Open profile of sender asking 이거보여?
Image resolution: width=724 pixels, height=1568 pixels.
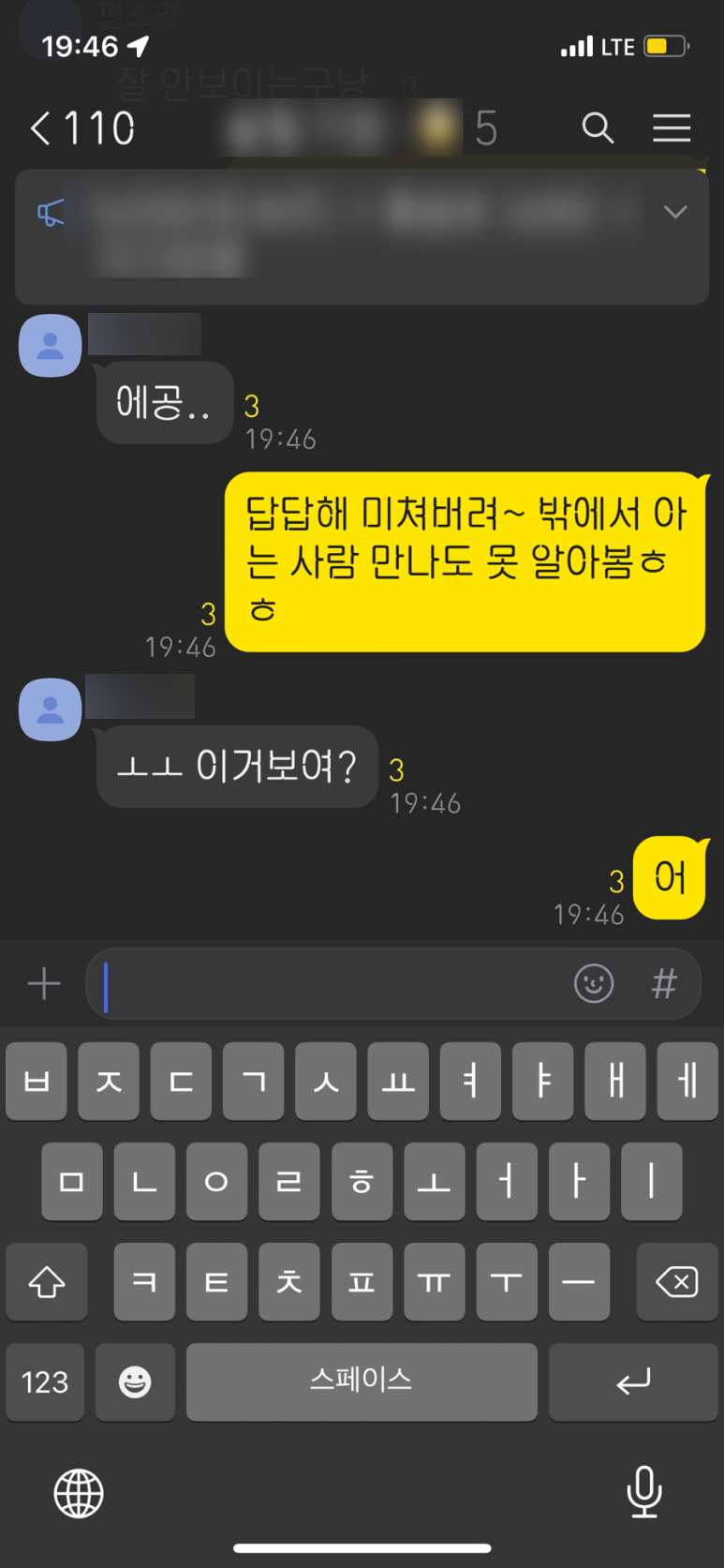(x=51, y=709)
